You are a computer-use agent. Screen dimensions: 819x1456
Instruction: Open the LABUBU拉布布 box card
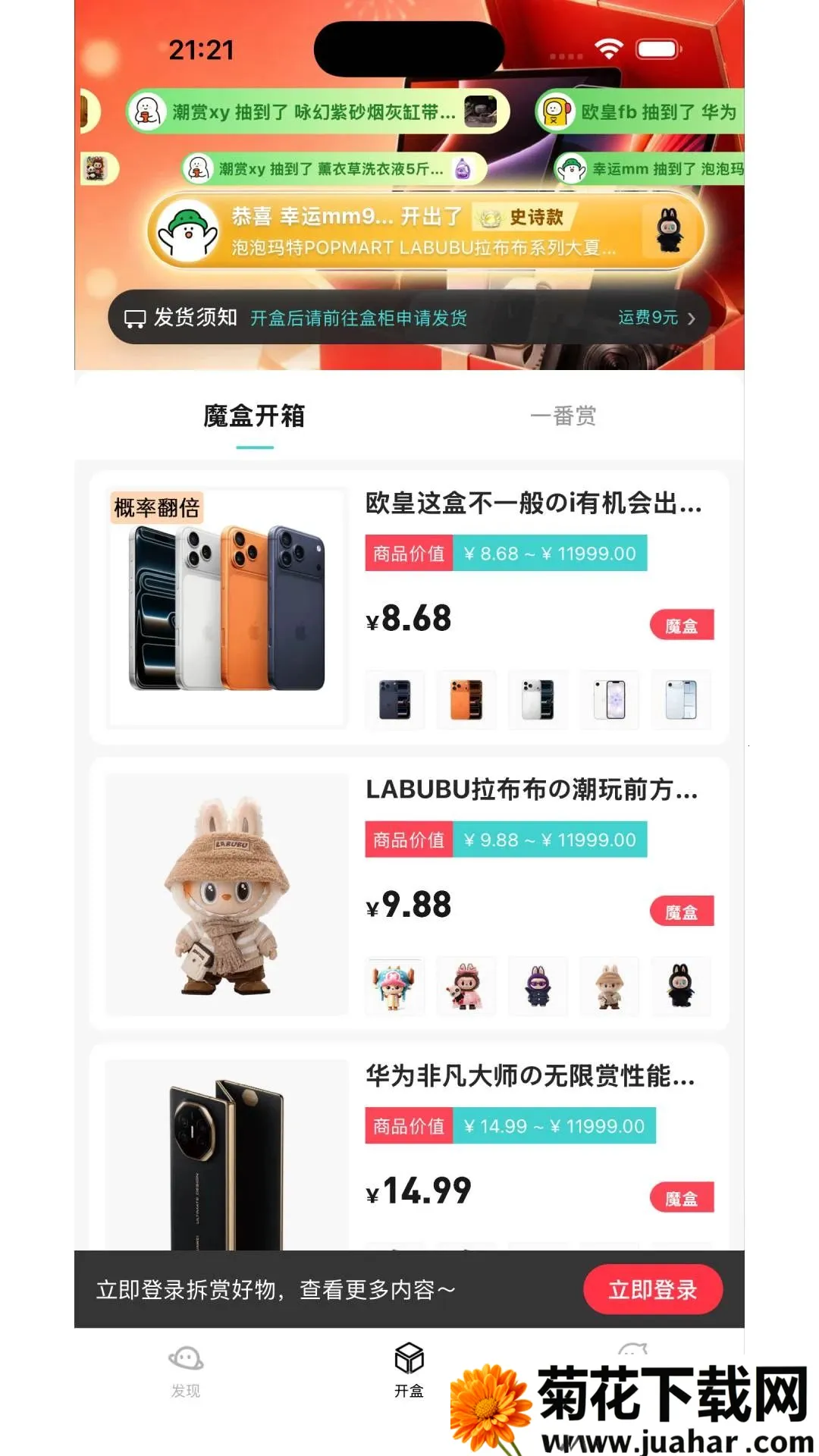[409, 893]
